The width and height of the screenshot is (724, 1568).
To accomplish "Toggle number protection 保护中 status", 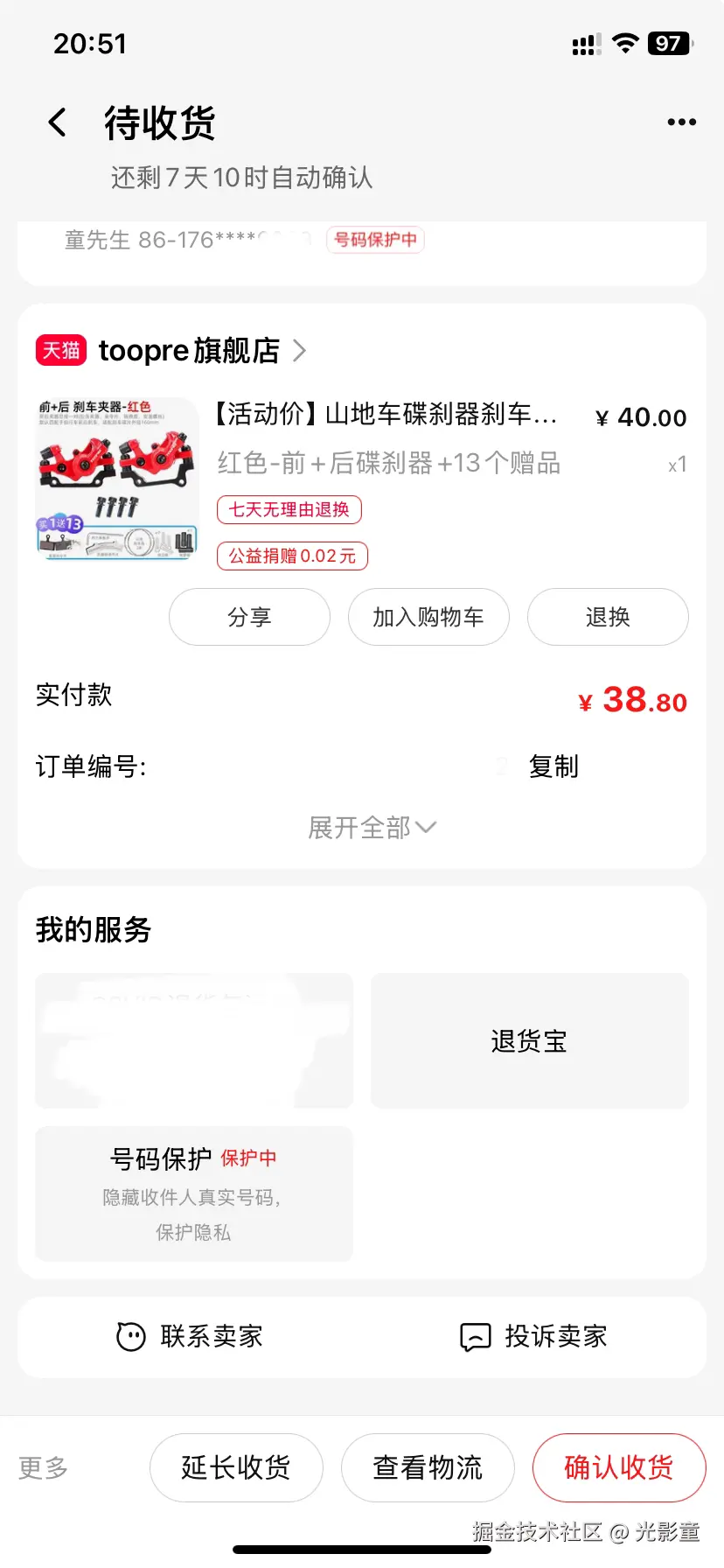I will 250,1158.
